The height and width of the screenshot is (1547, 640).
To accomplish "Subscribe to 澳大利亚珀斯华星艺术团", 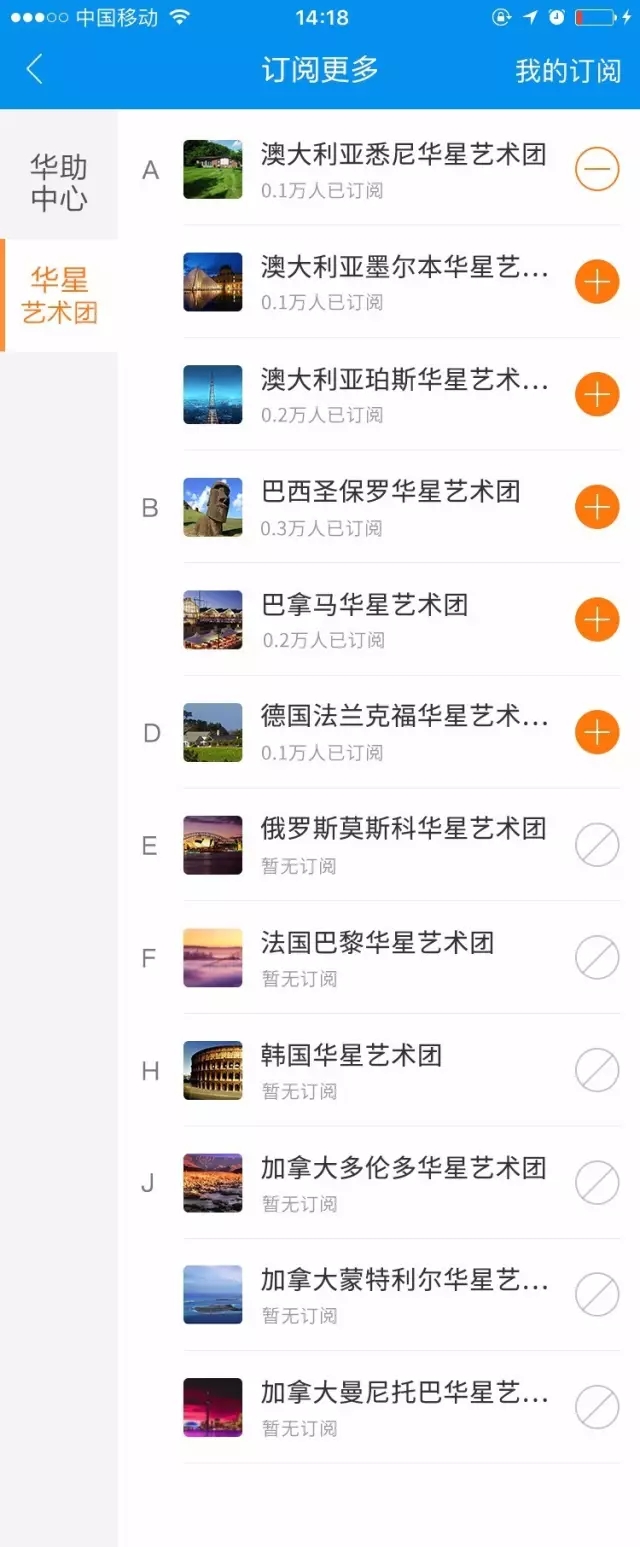I will click(x=596, y=395).
